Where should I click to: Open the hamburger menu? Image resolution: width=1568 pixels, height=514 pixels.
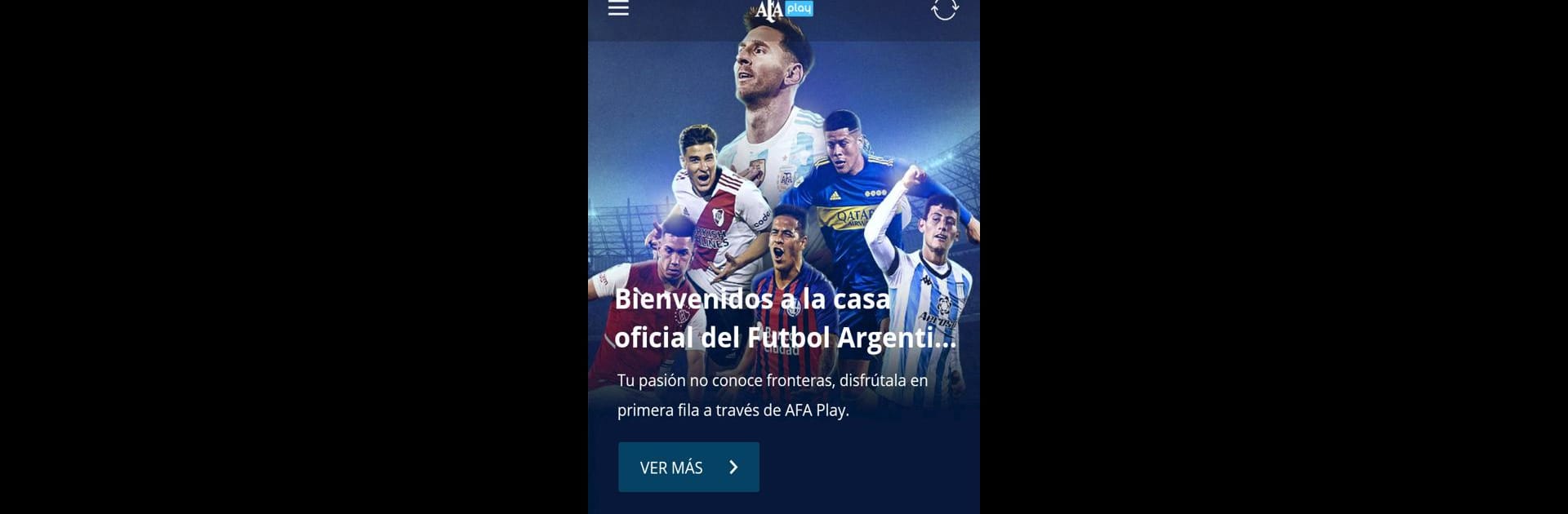(618, 8)
